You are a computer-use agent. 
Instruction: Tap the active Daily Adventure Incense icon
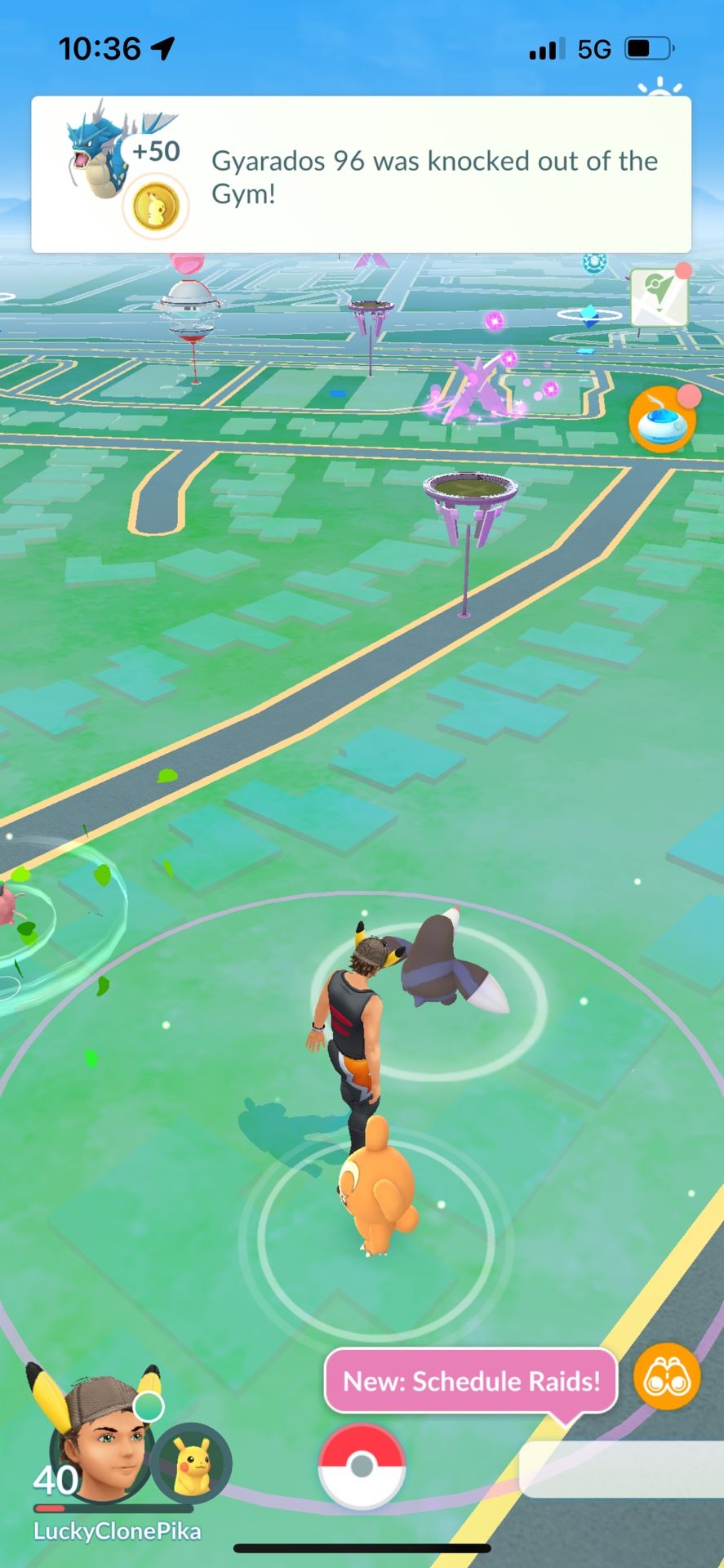pyautogui.click(x=663, y=419)
